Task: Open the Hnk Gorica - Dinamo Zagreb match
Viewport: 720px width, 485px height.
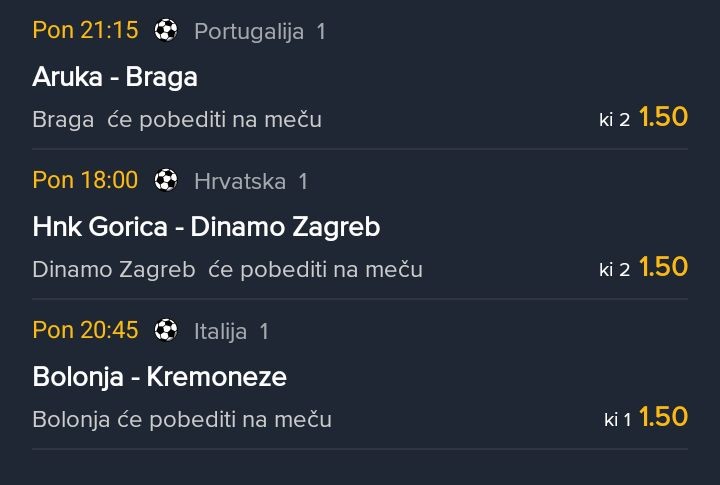Action: (x=206, y=227)
